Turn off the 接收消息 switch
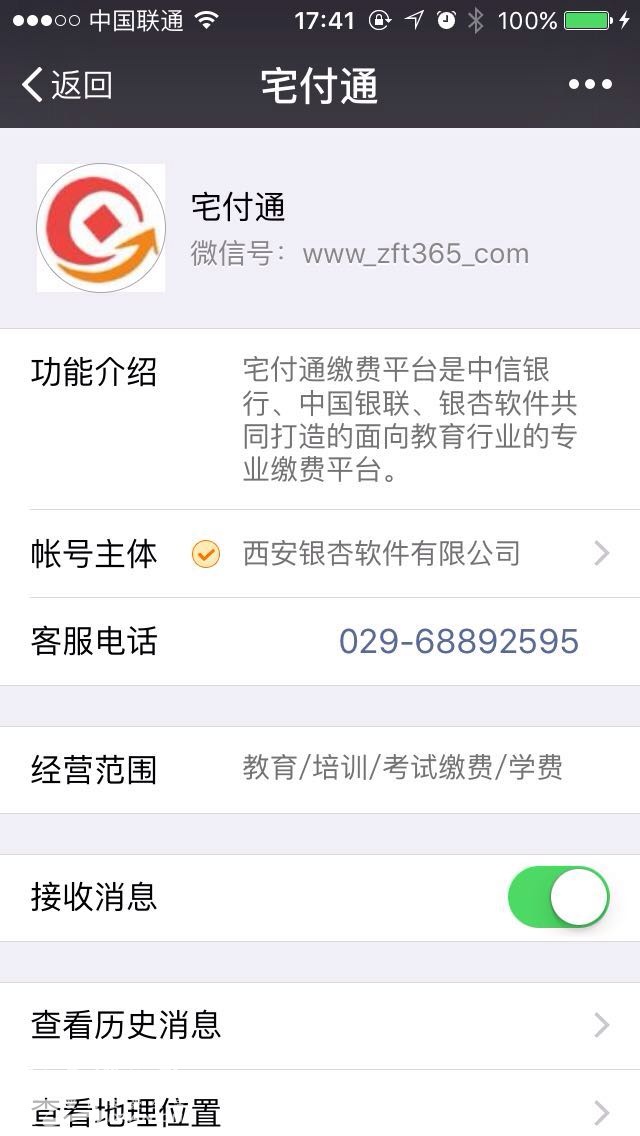Image resolution: width=640 pixels, height=1136 pixels. pyautogui.click(x=558, y=897)
